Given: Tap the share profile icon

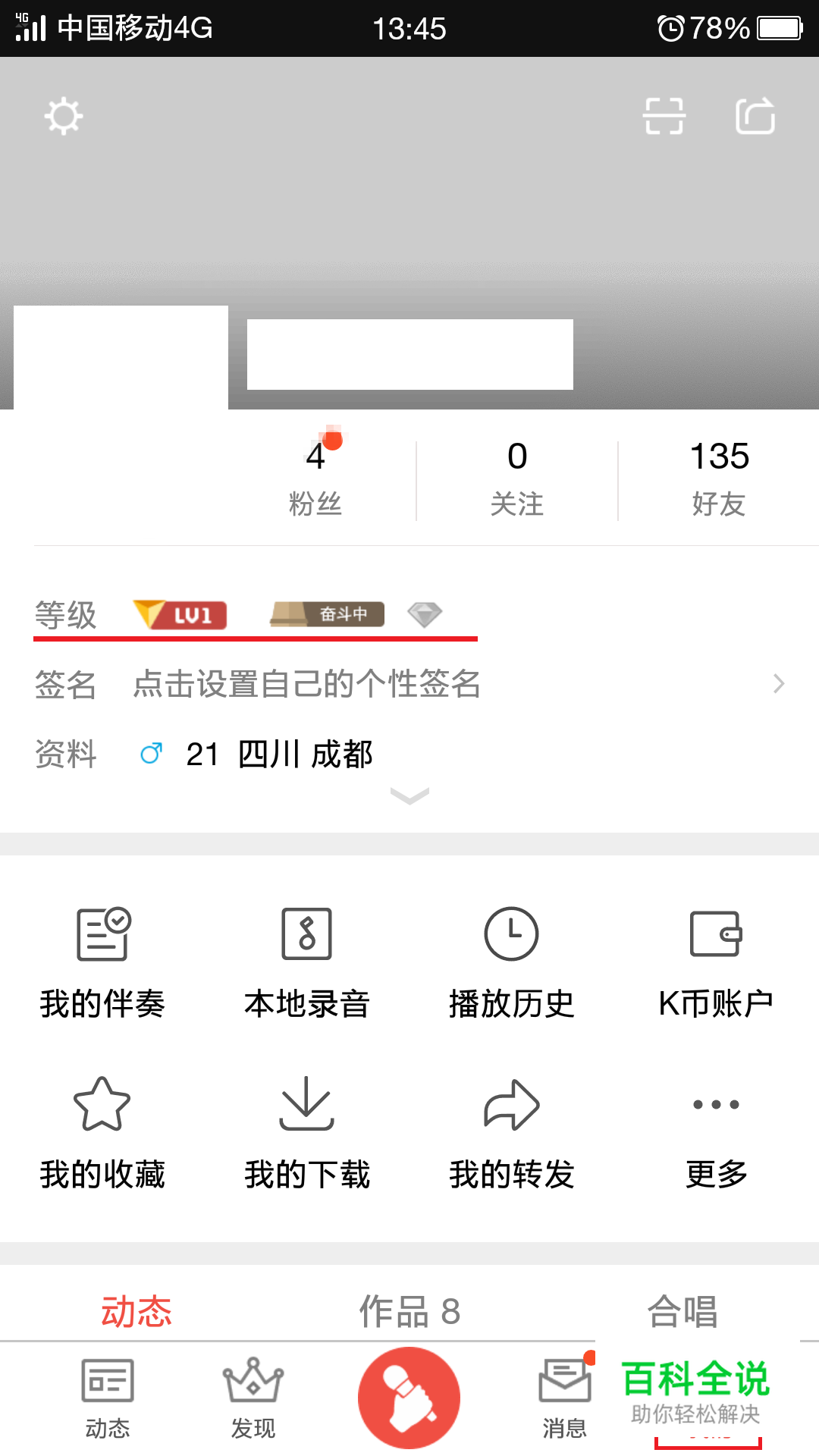Looking at the screenshot, I should (755, 116).
